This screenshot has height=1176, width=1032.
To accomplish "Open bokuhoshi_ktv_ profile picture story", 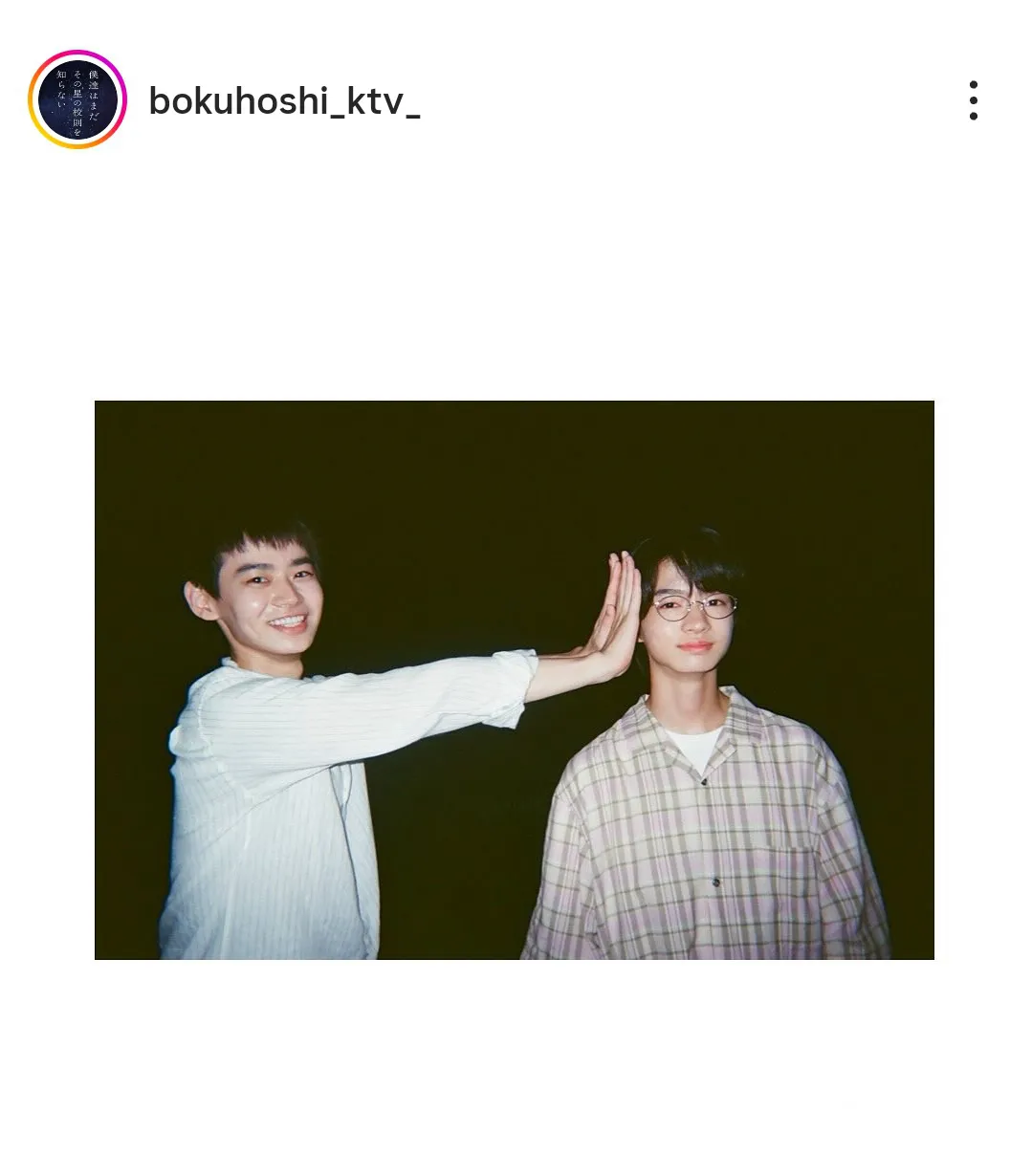I will pos(77,99).
